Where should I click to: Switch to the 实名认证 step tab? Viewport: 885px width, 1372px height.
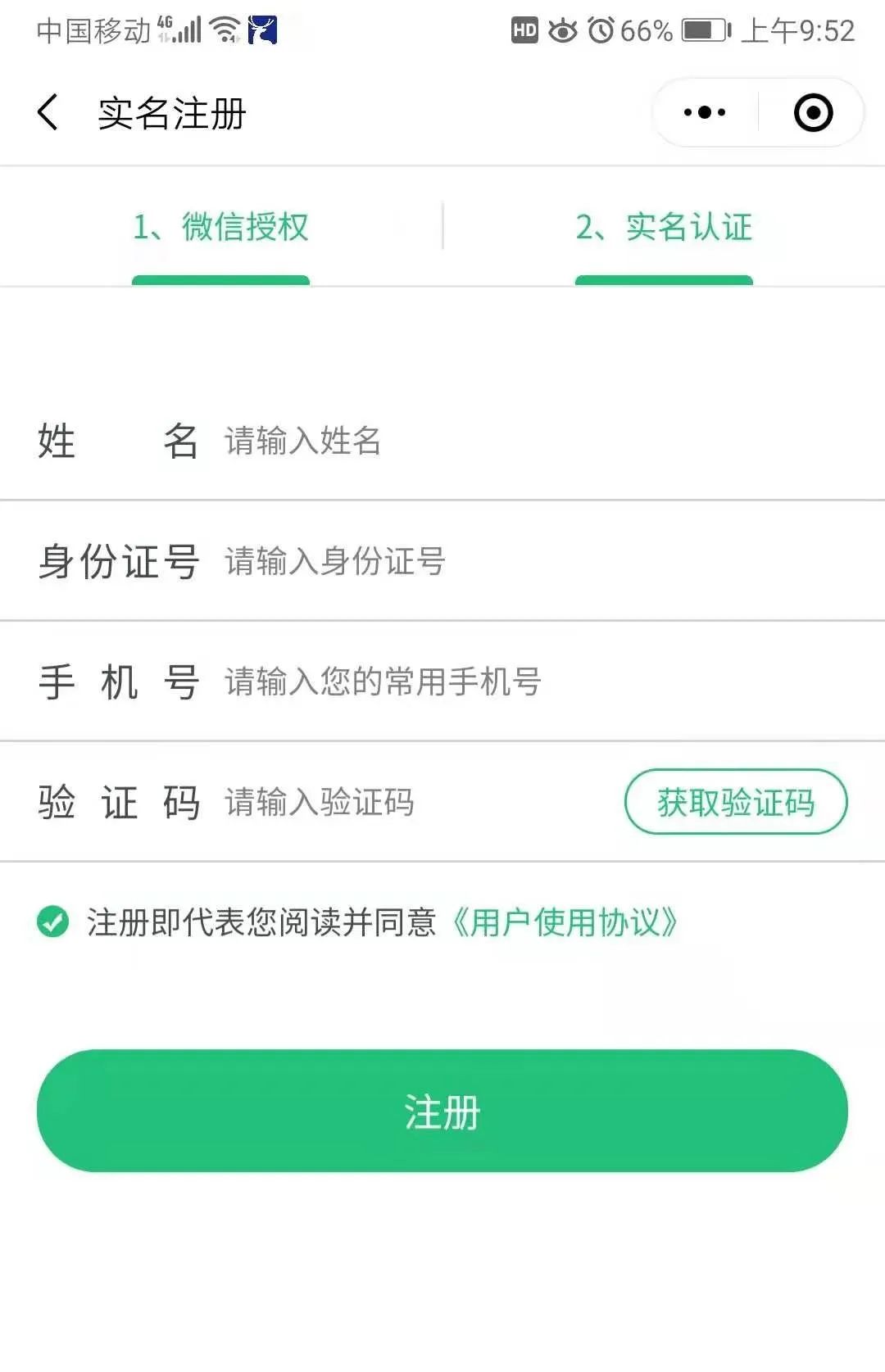[x=664, y=228]
